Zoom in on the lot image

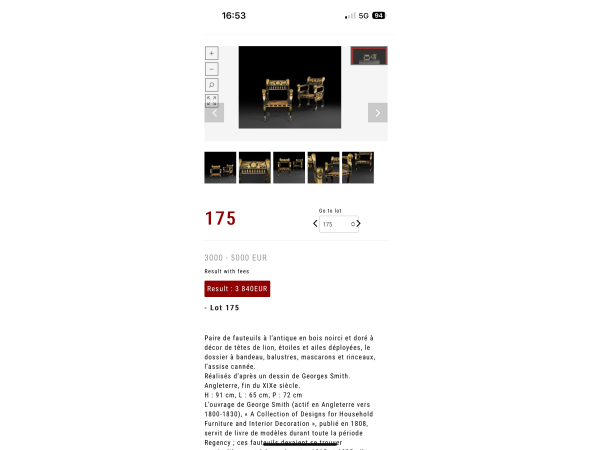[211, 53]
